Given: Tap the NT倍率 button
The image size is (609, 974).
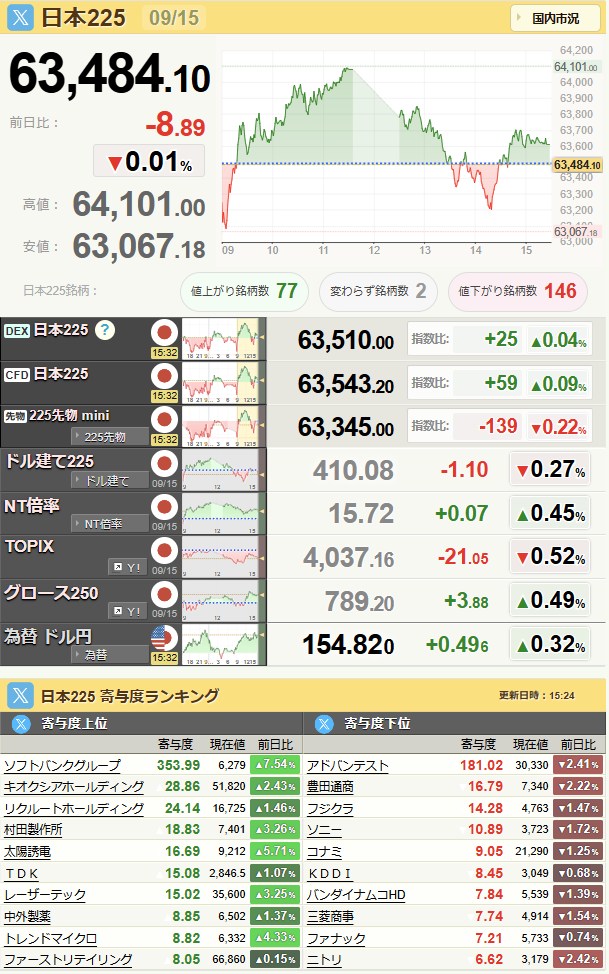Looking at the screenshot, I should click(109, 524).
